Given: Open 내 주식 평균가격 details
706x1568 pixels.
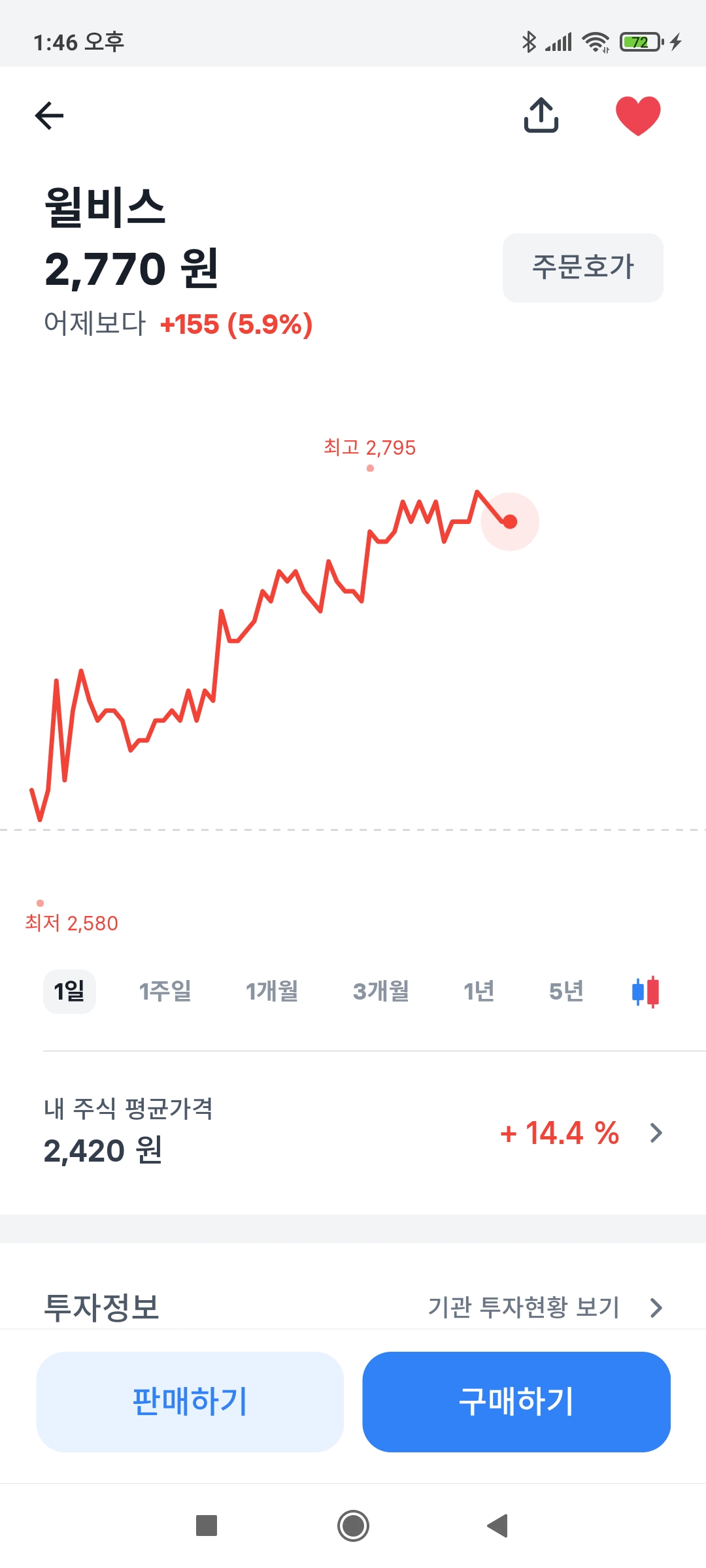Looking at the screenshot, I should point(353,1132).
